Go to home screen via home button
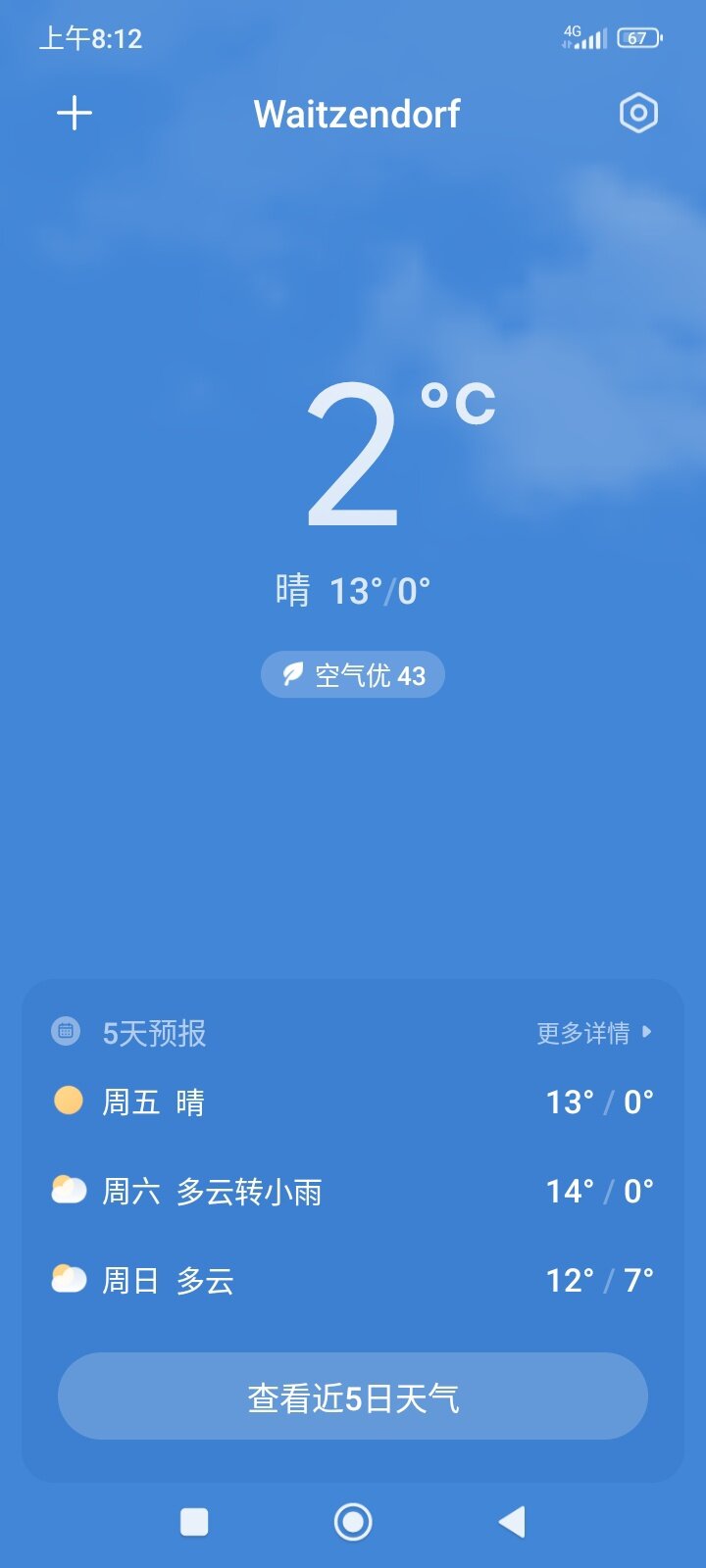The width and height of the screenshot is (706, 1568). 353,1522
